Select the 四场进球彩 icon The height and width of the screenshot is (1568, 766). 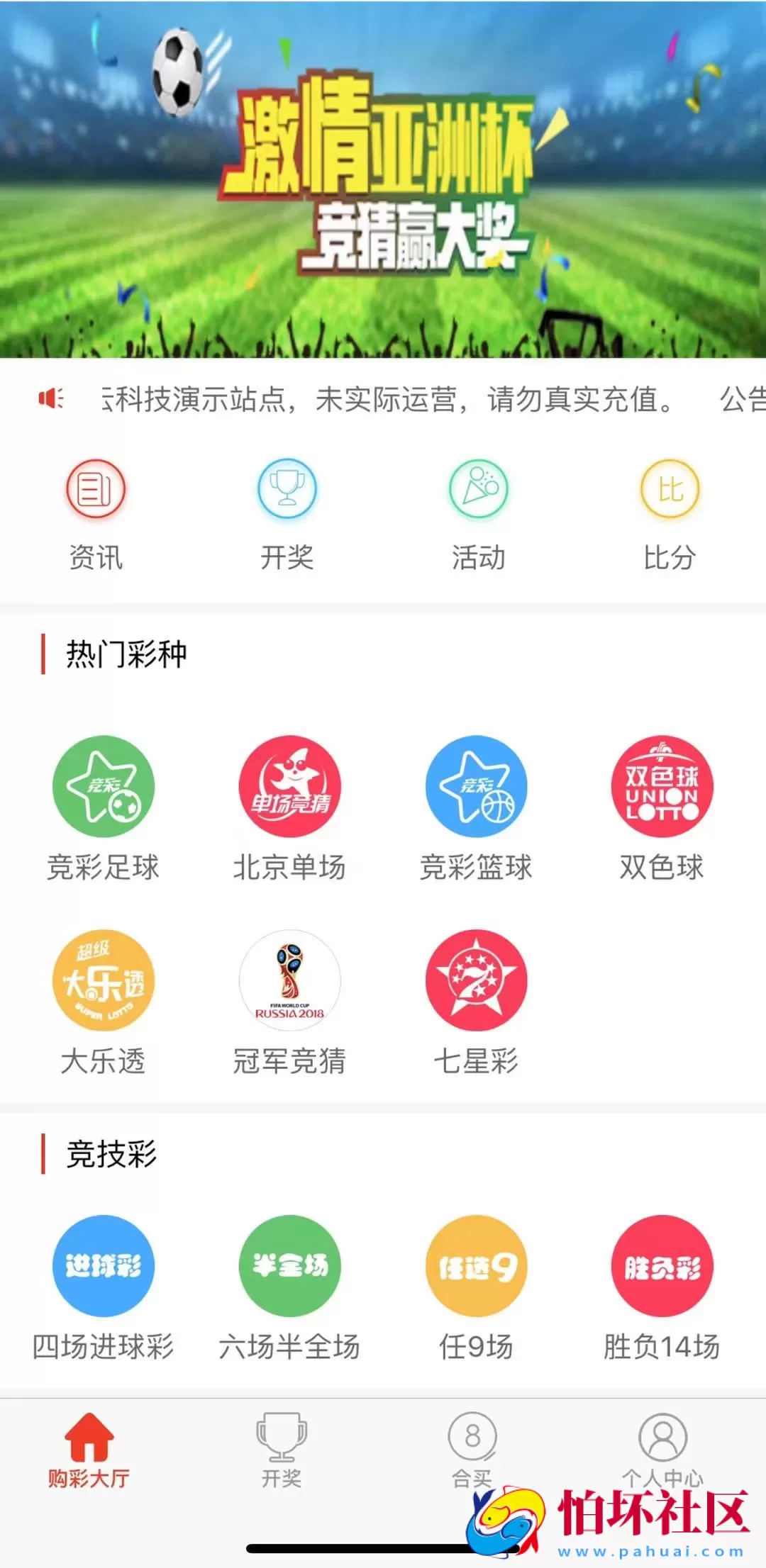pyautogui.click(x=103, y=1269)
